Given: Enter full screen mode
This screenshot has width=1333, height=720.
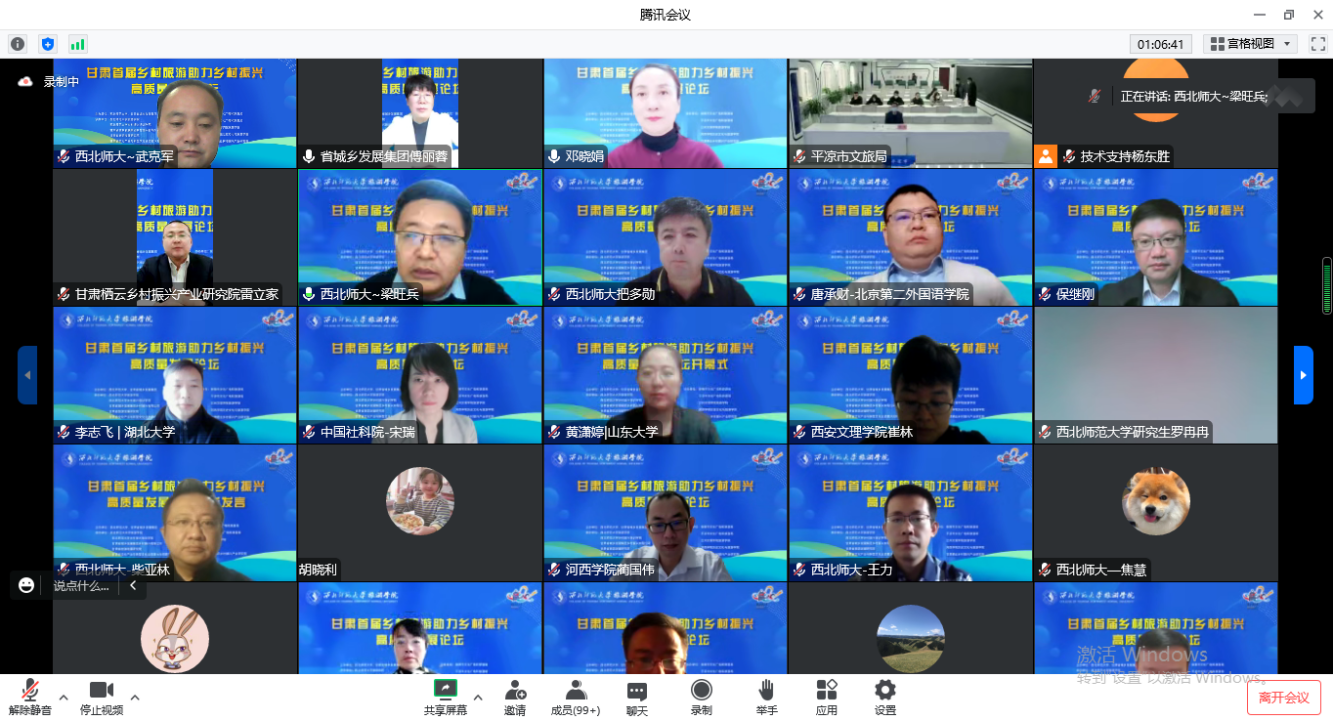Looking at the screenshot, I should (x=1317, y=44).
